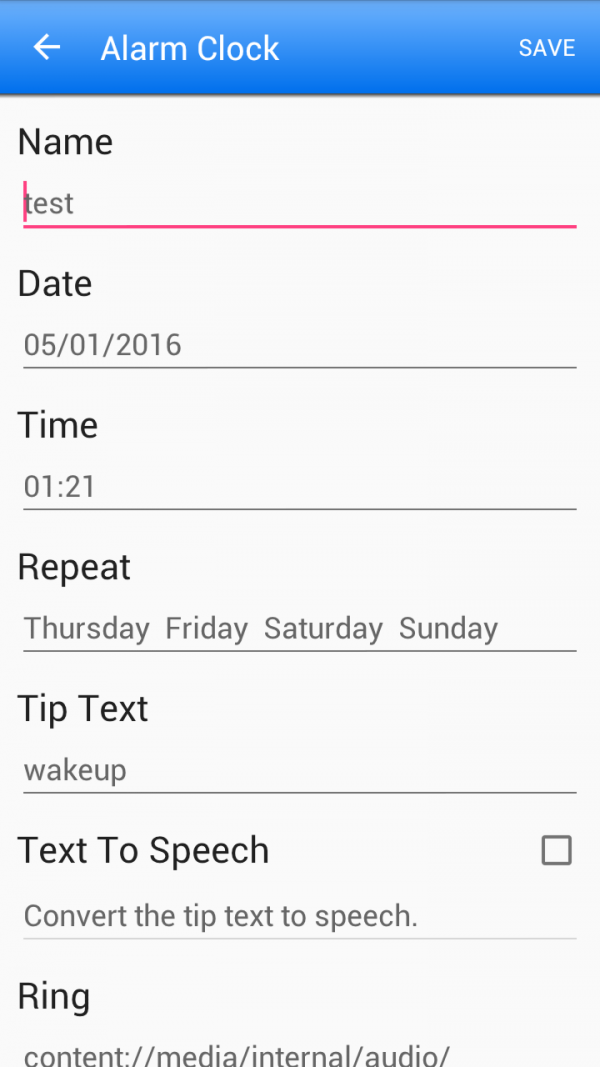Set the alarm time 01:21

tap(298, 488)
